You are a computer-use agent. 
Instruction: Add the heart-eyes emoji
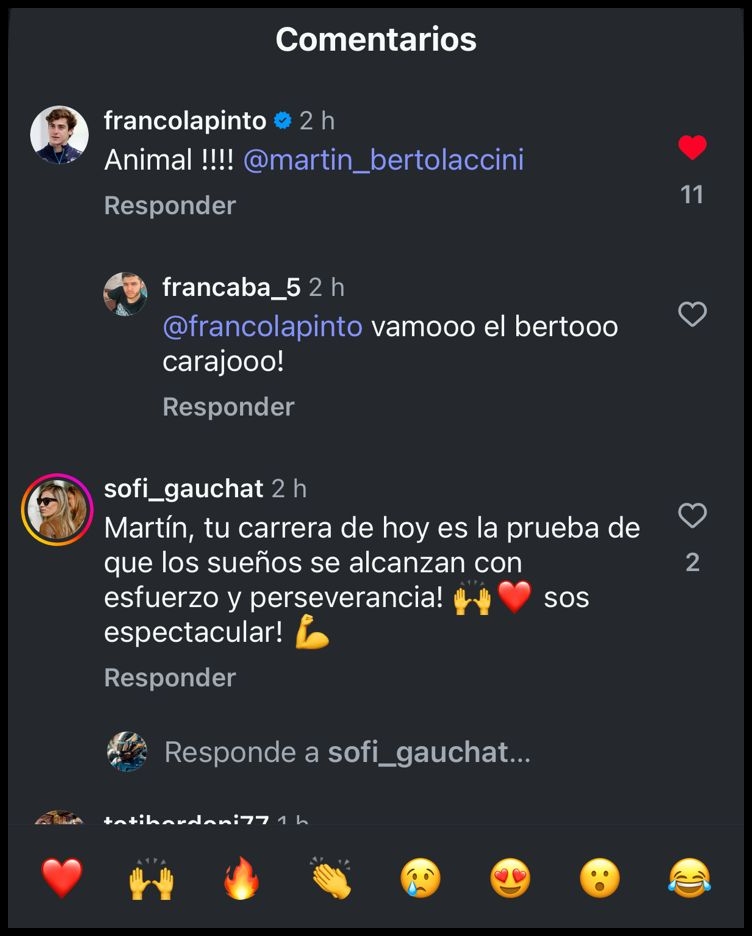[510, 879]
